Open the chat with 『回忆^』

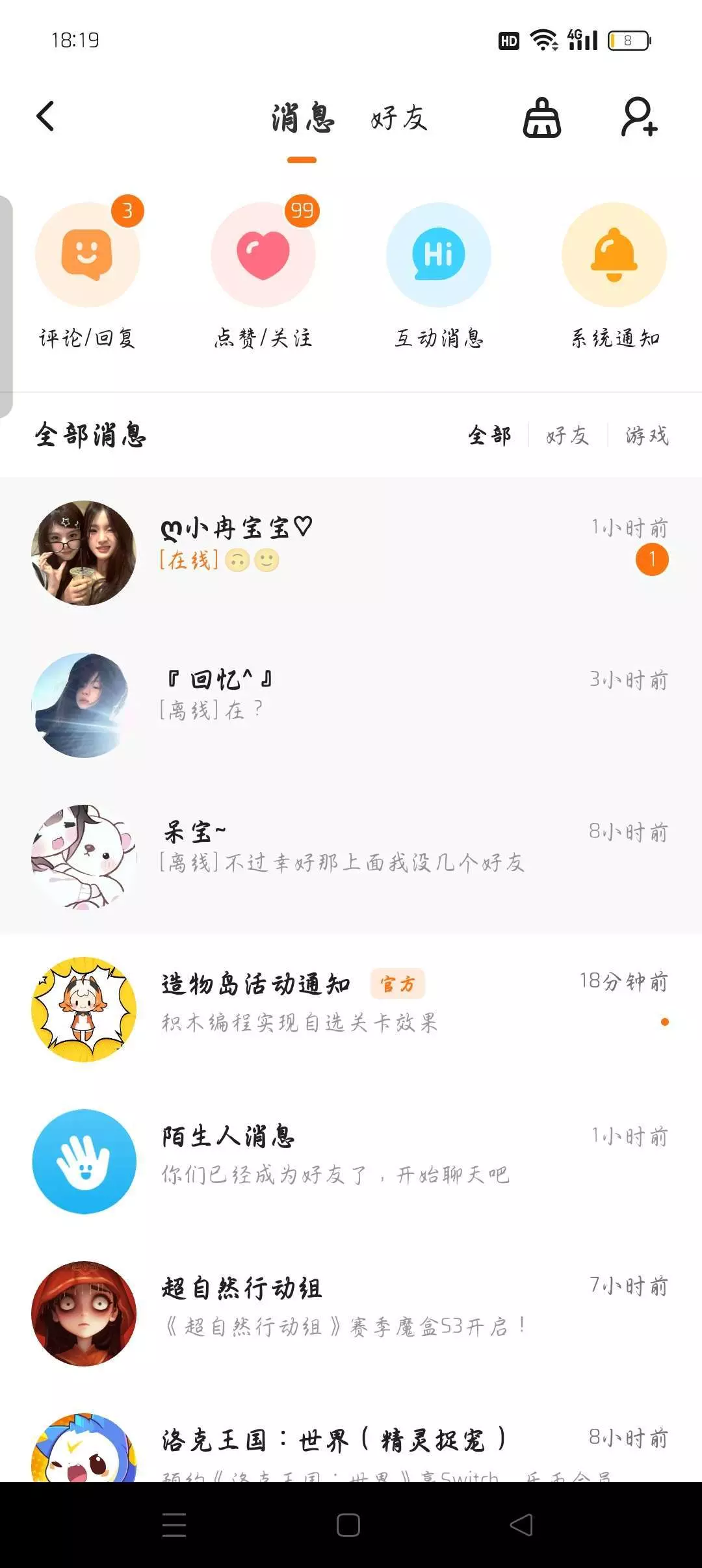[x=351, y=705]
